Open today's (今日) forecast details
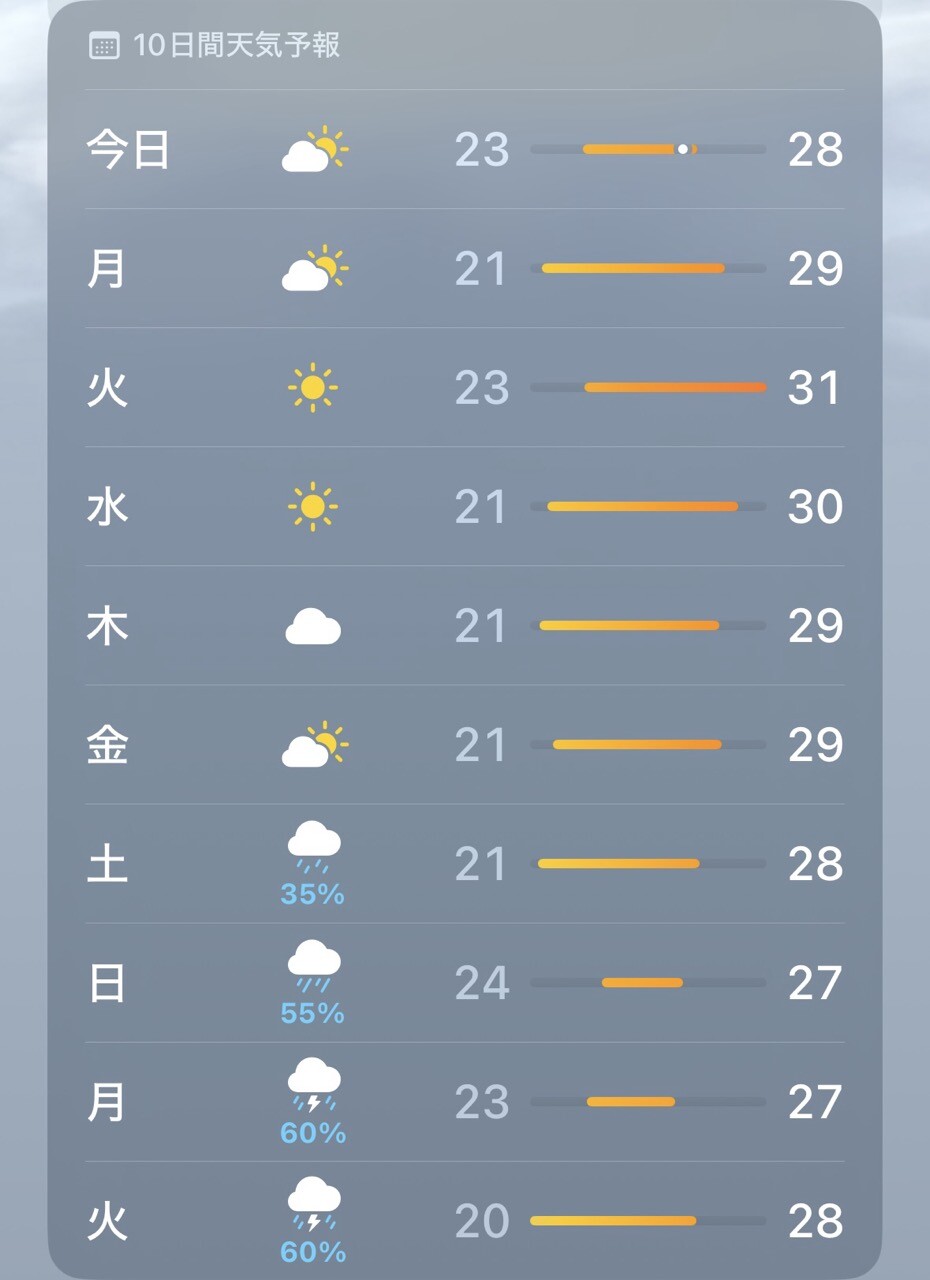The height and width of the screenshot is (1280, 930). 465,150
